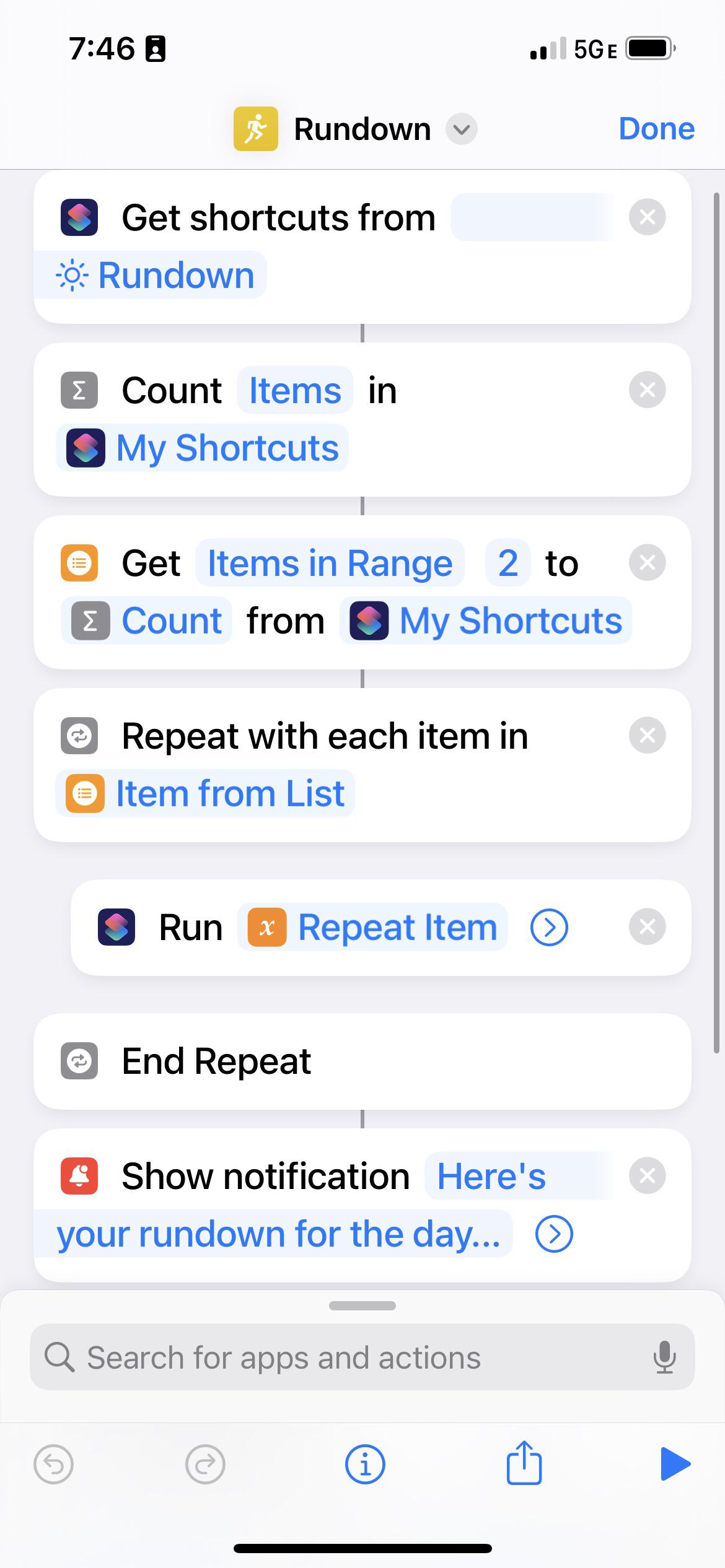This screenshot has height=1568, width=725.
Task: Change the Rundown folder parameter
Action: (x=155, y=275)
